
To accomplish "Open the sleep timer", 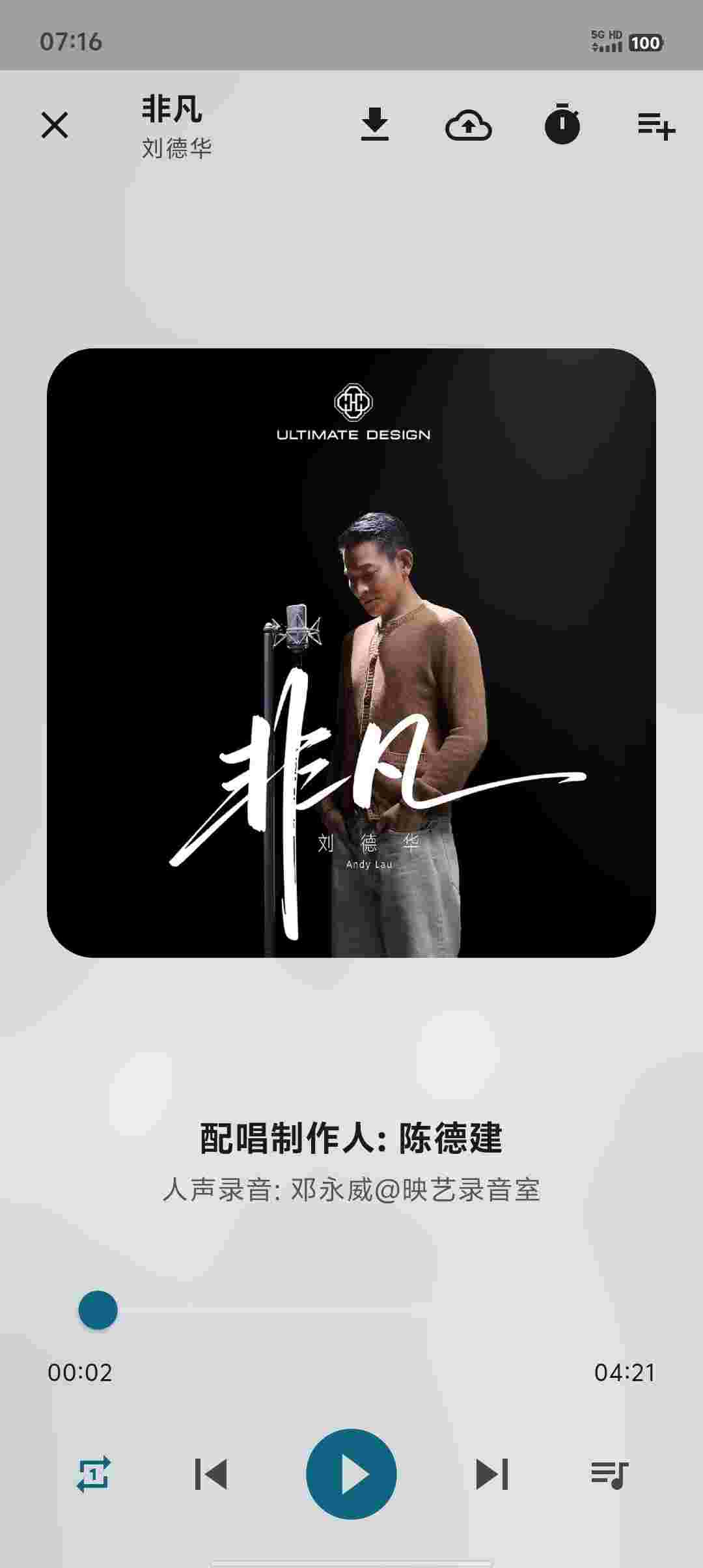I will click(x=562, y=124).
